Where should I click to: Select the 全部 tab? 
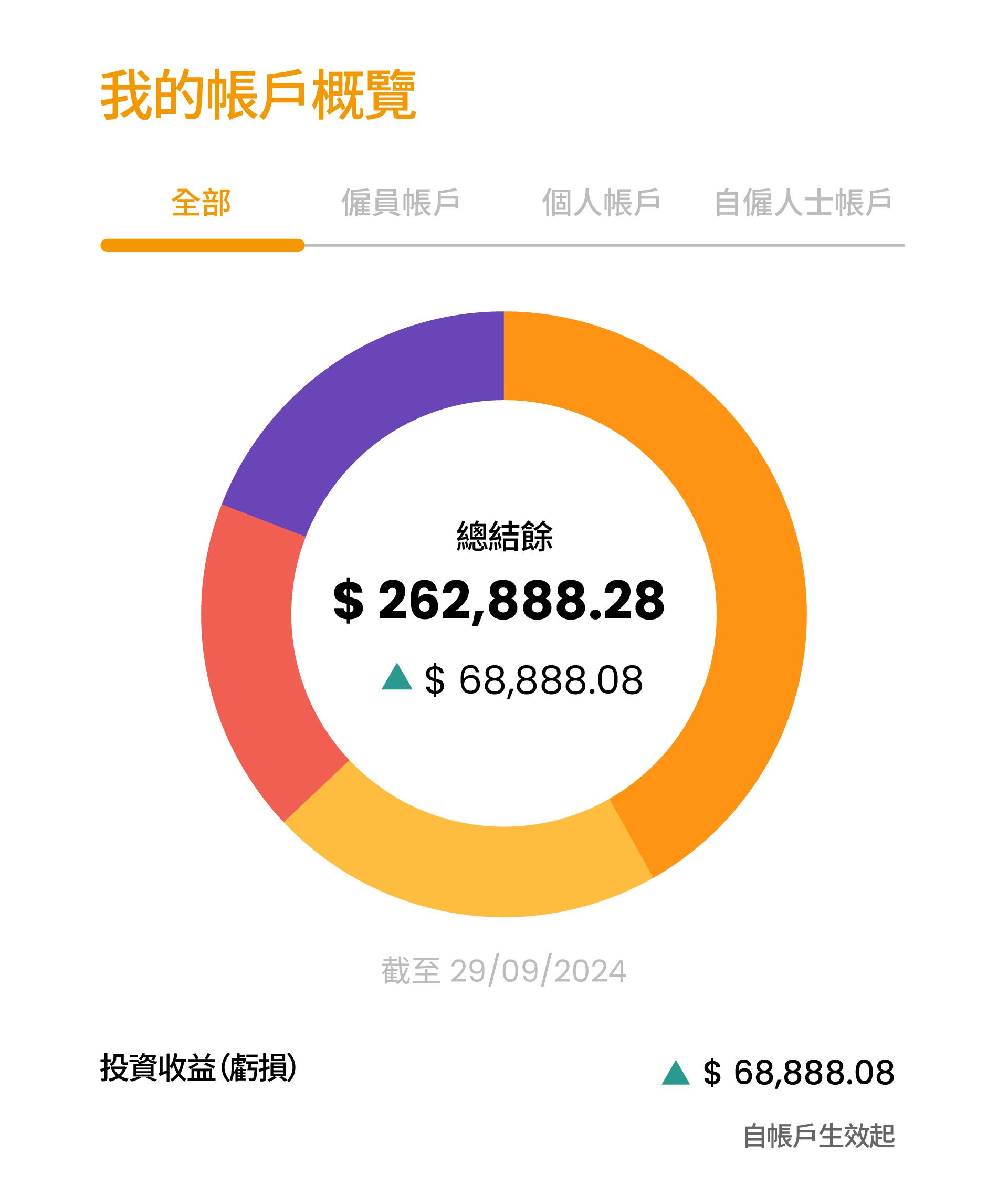pos(201,203)
